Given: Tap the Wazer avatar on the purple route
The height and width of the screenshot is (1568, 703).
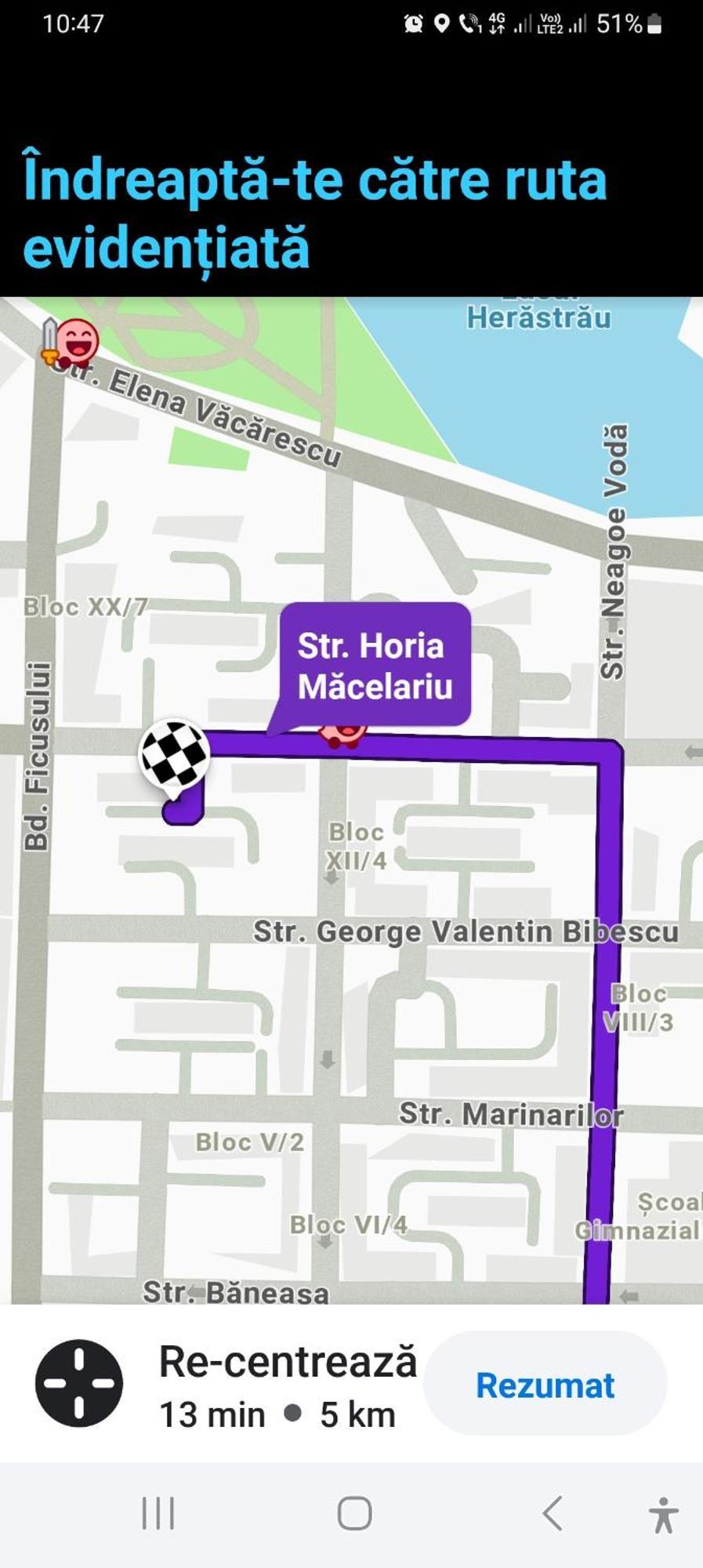Looking at the screenshot, I should [x=342, y=736].
